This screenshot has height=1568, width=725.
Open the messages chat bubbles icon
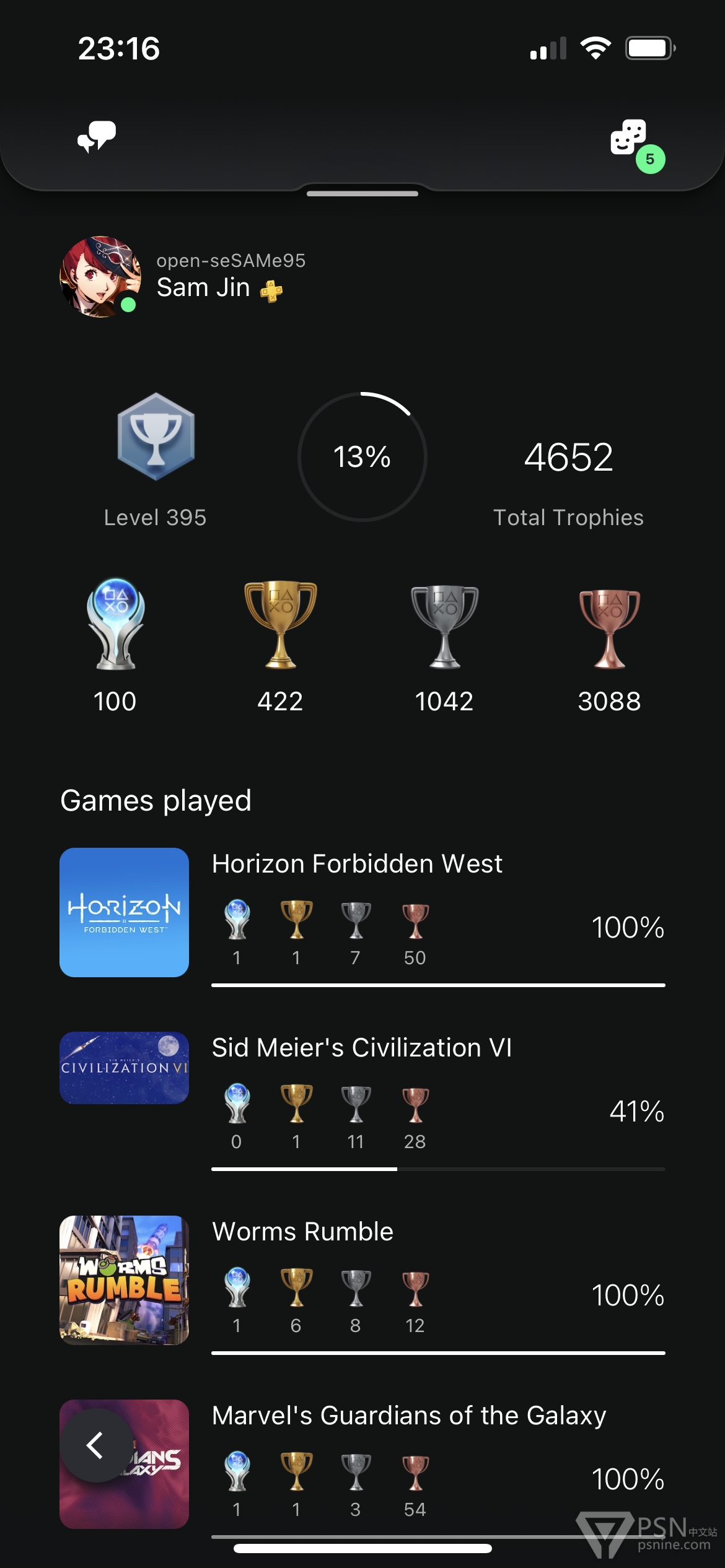point(96,137)
